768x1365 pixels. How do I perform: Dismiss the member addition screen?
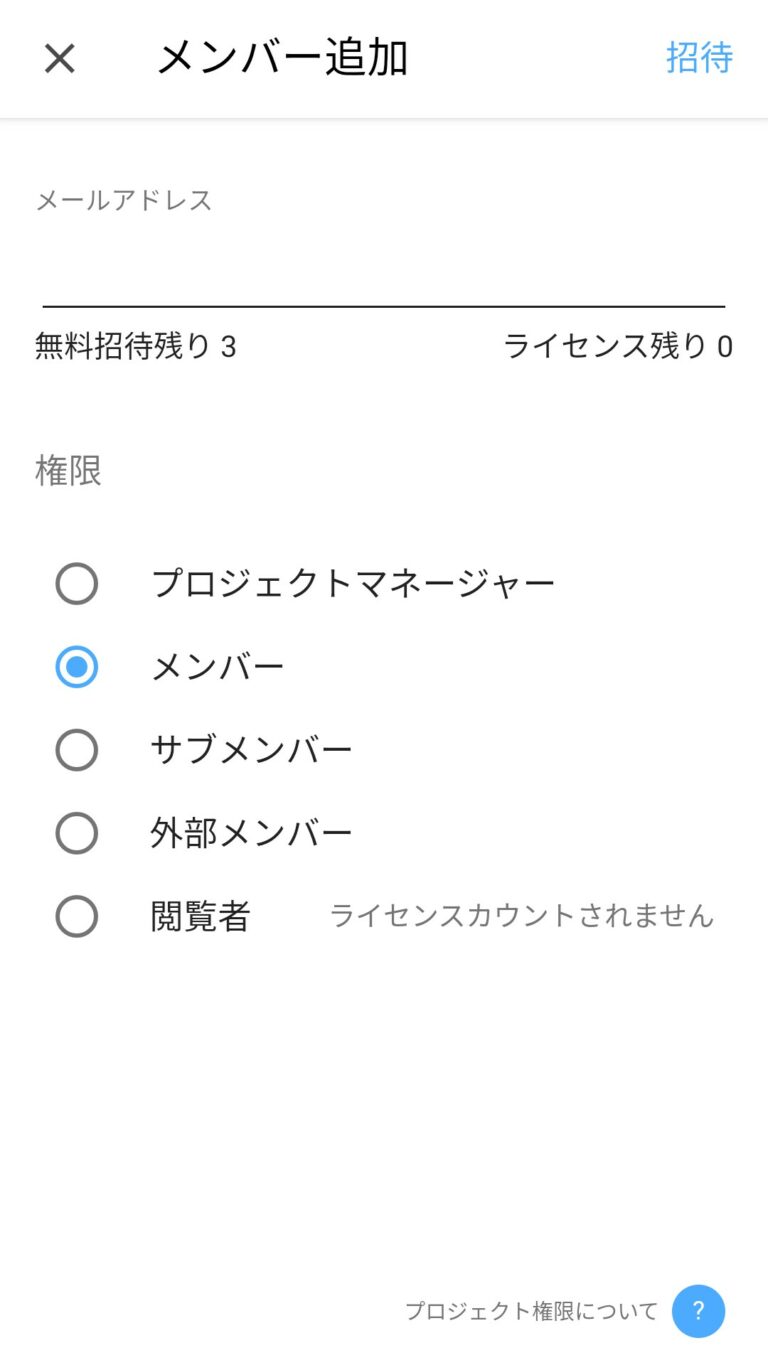(x=59, y=58)
